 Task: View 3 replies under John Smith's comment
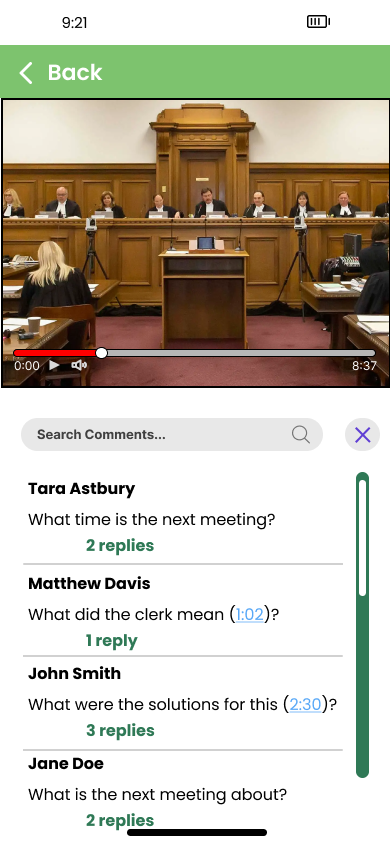click(120, 730)
